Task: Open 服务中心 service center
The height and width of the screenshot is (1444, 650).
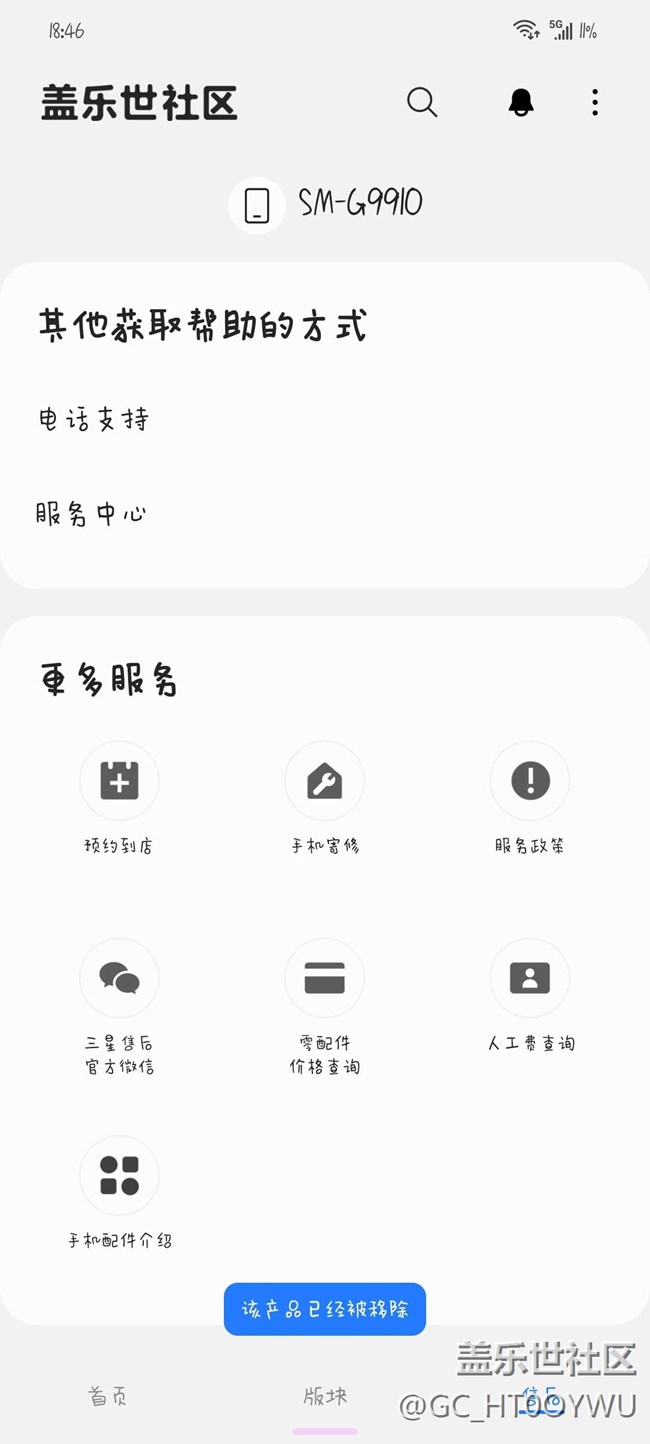Action: pyautogui.click(x=91, y=515)
